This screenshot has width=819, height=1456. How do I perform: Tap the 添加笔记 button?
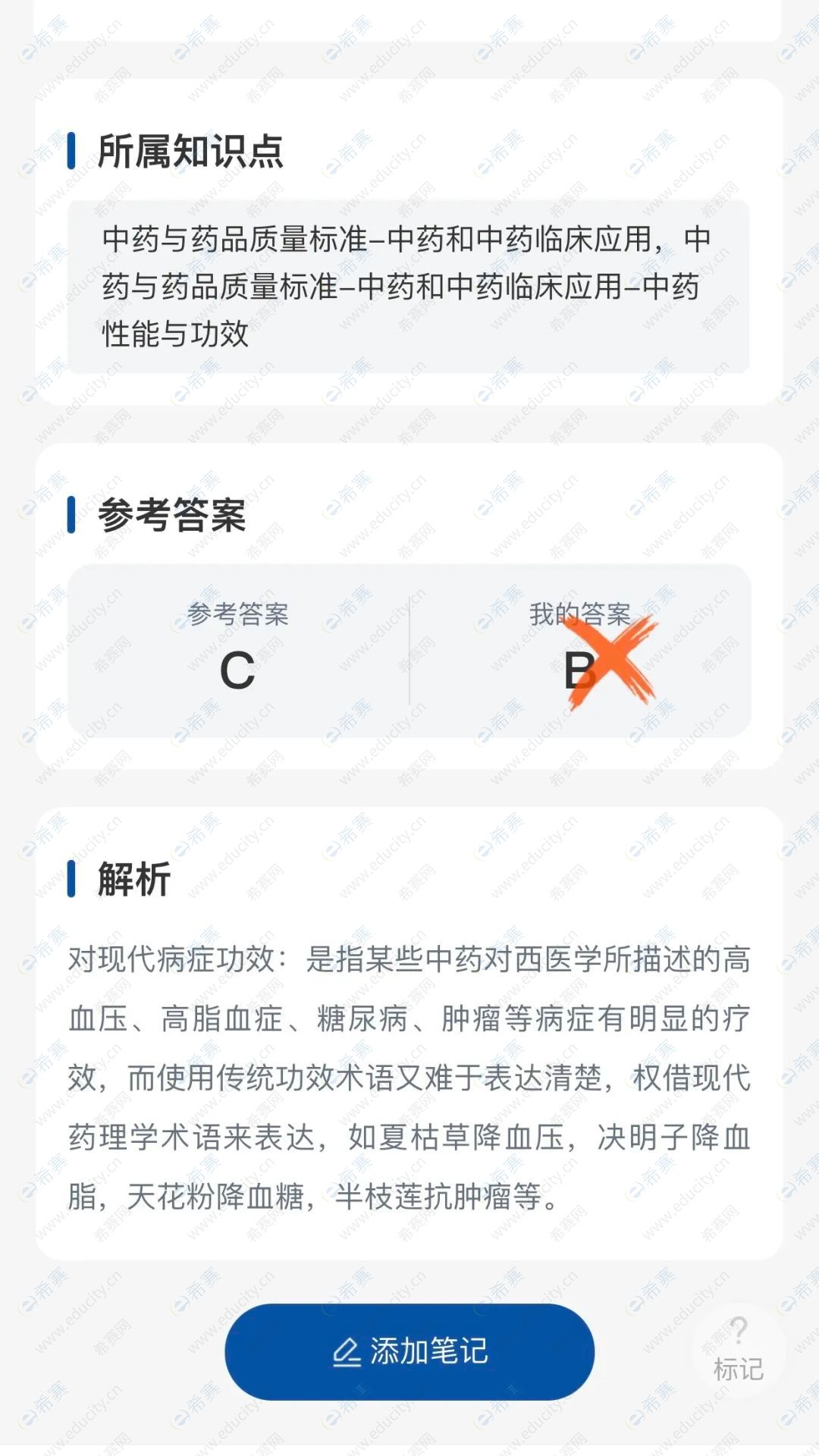[409, 1351]
